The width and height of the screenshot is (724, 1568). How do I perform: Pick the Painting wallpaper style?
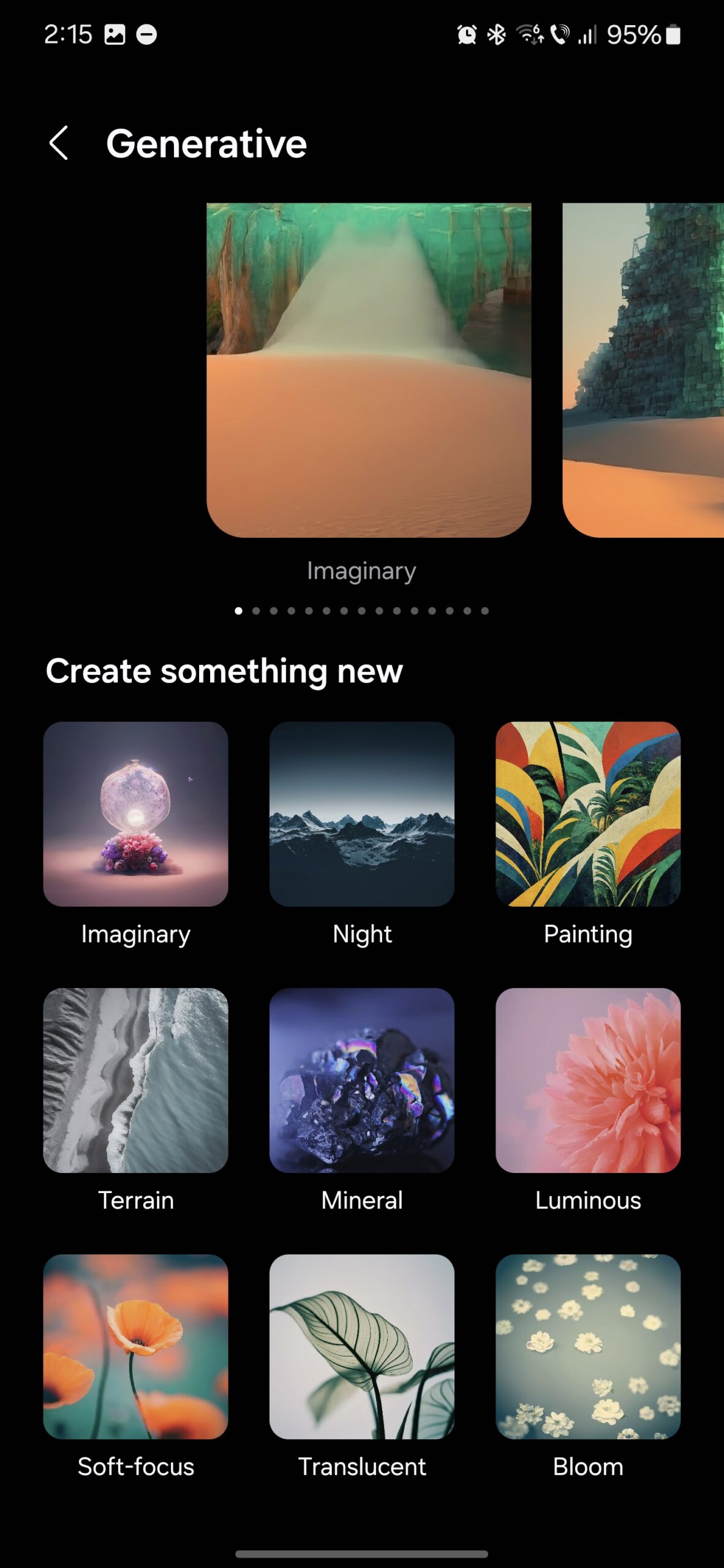[x=588, y=813]
